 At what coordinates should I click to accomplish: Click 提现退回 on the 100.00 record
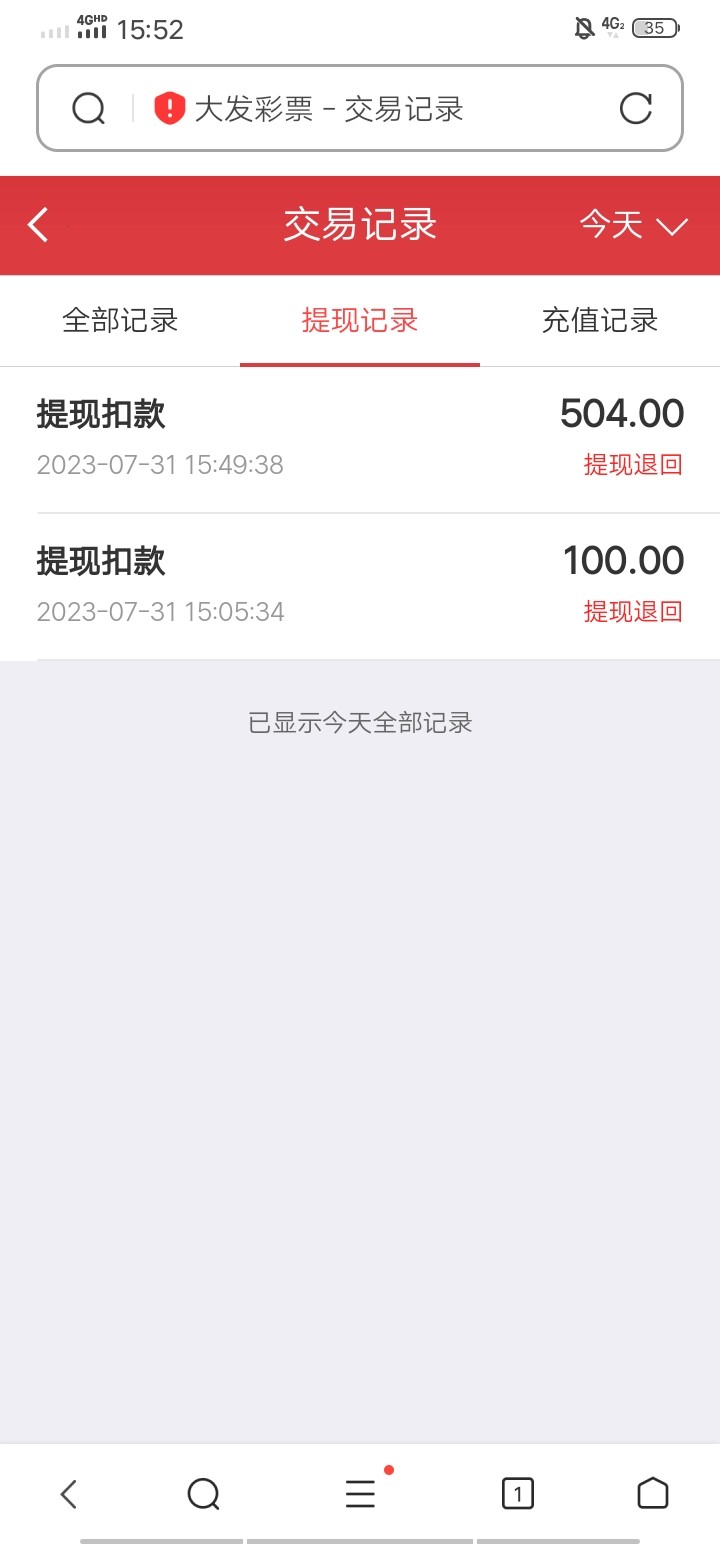[x=633, y=611]
